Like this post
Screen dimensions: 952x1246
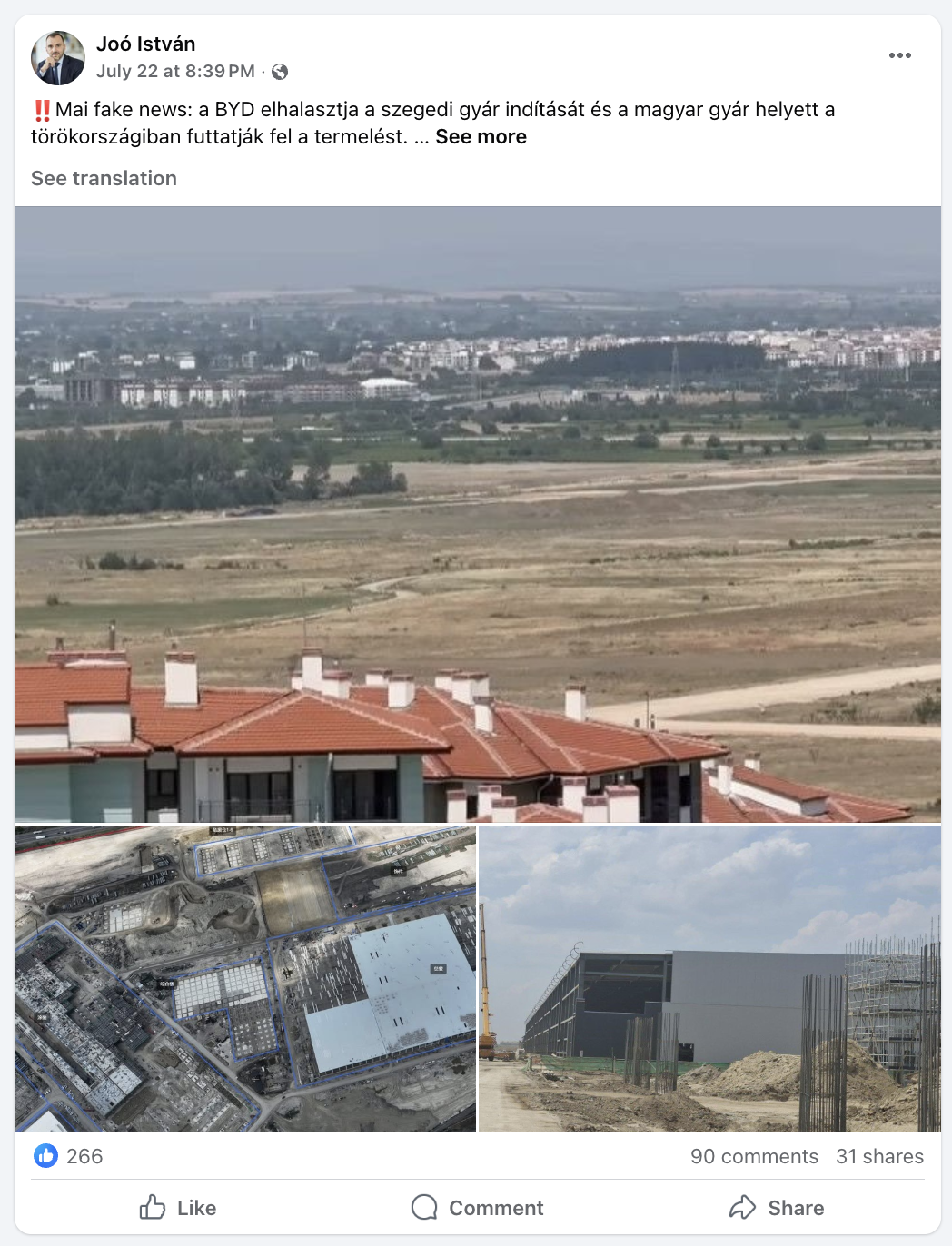(178, 1208)
